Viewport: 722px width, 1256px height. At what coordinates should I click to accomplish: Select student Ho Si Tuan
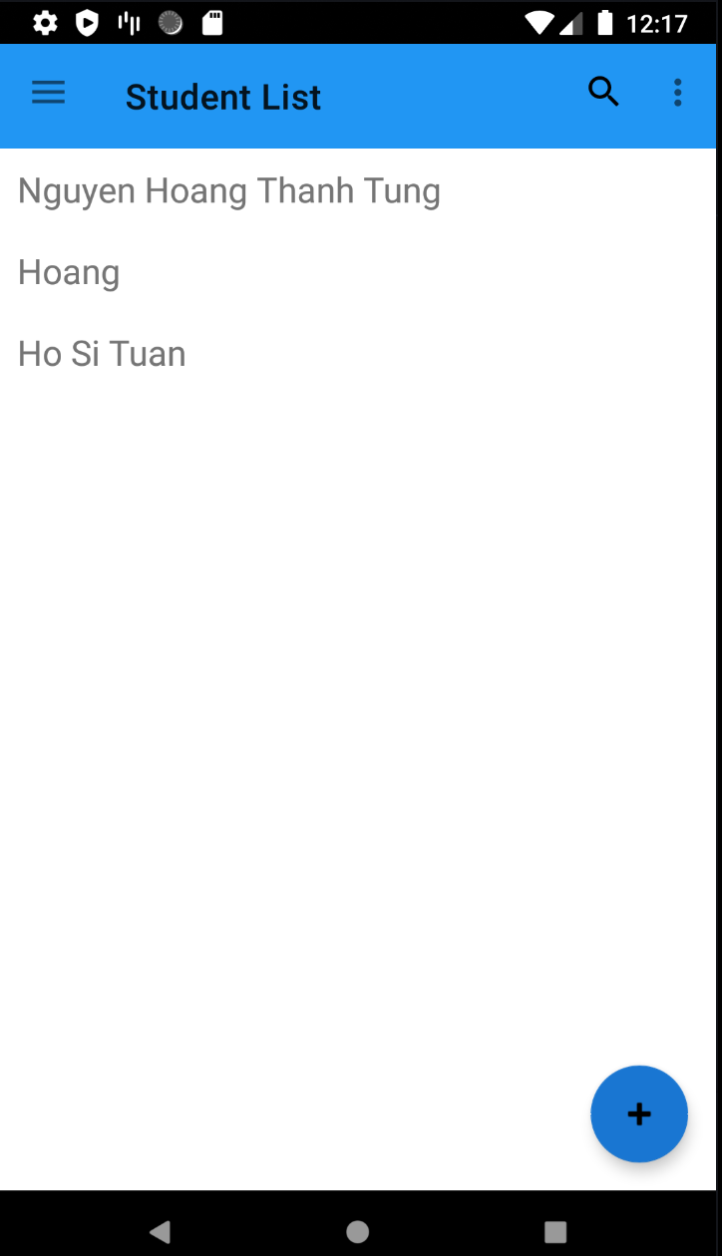(x=101, y=353)
